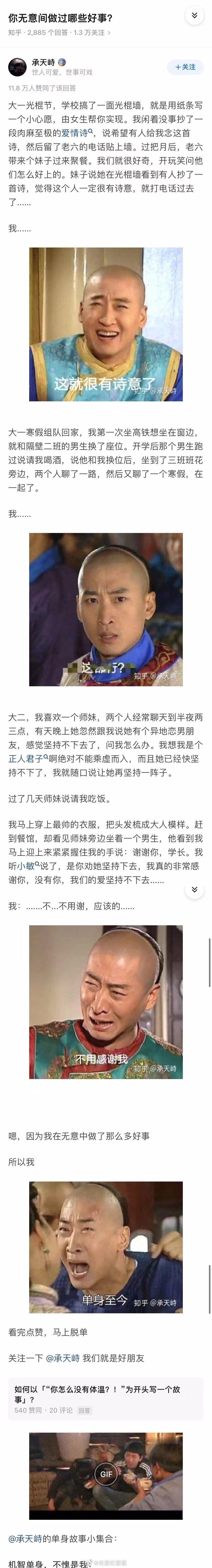Screen dimensions: 212x1568
Task: View the 这就很有诗意了 meme image
Action: (106, 324)
